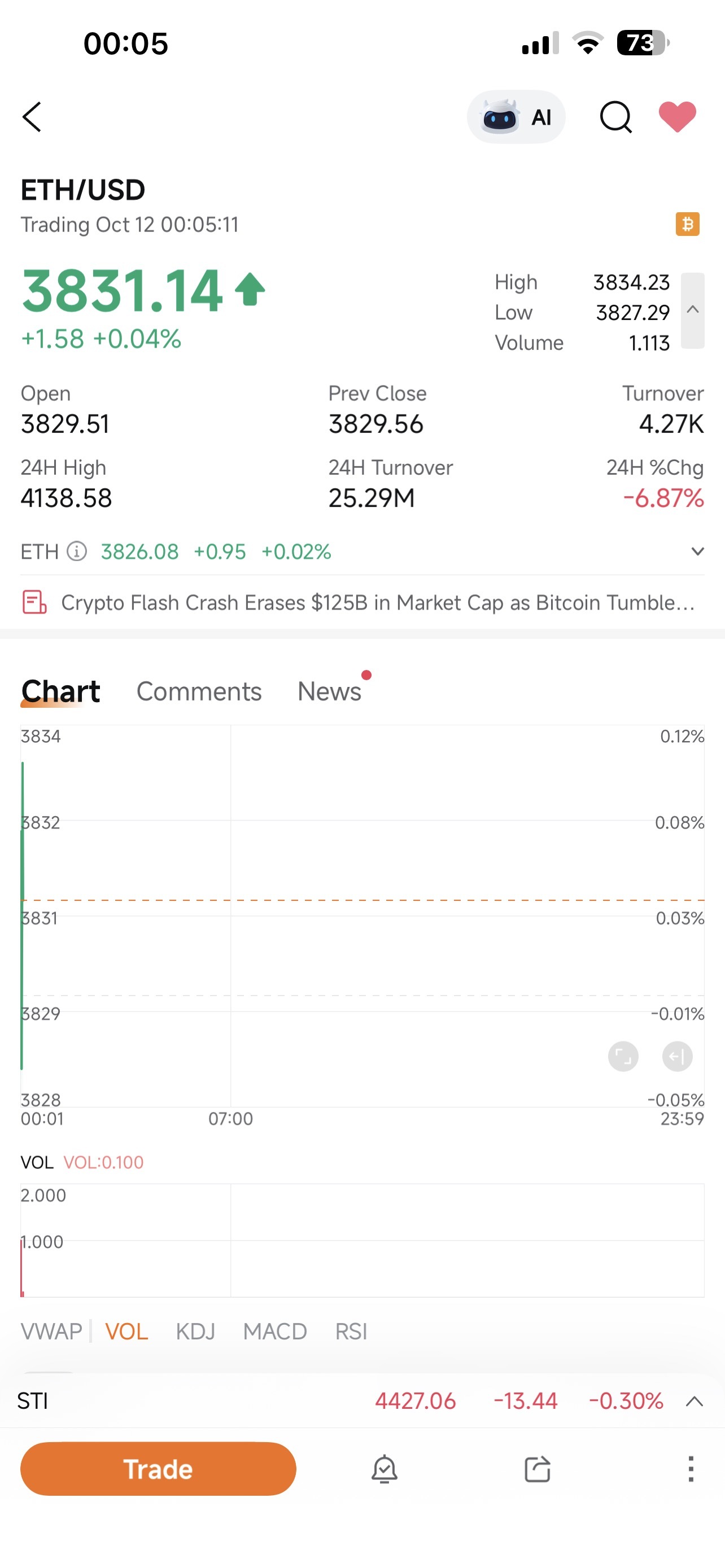Open the search function
This screenshot has height=1568, width=725.
(615, 116)
